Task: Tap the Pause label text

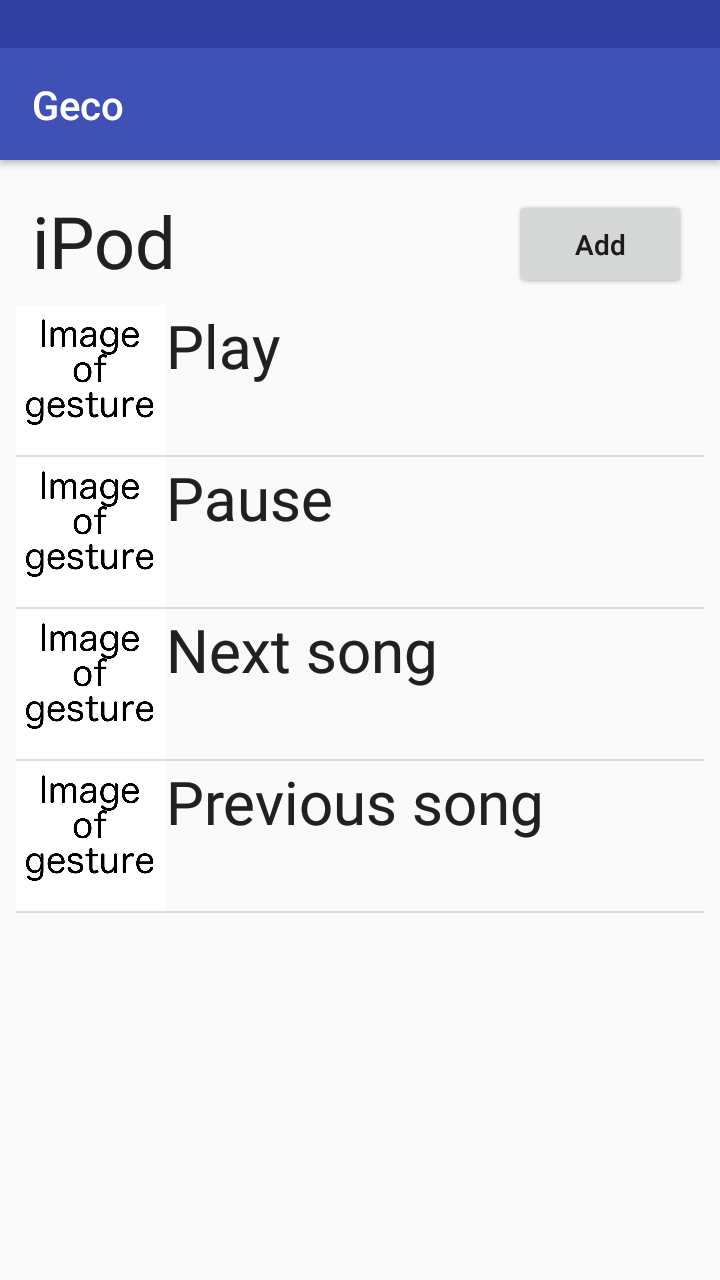Action: click(x=249, y=499)
